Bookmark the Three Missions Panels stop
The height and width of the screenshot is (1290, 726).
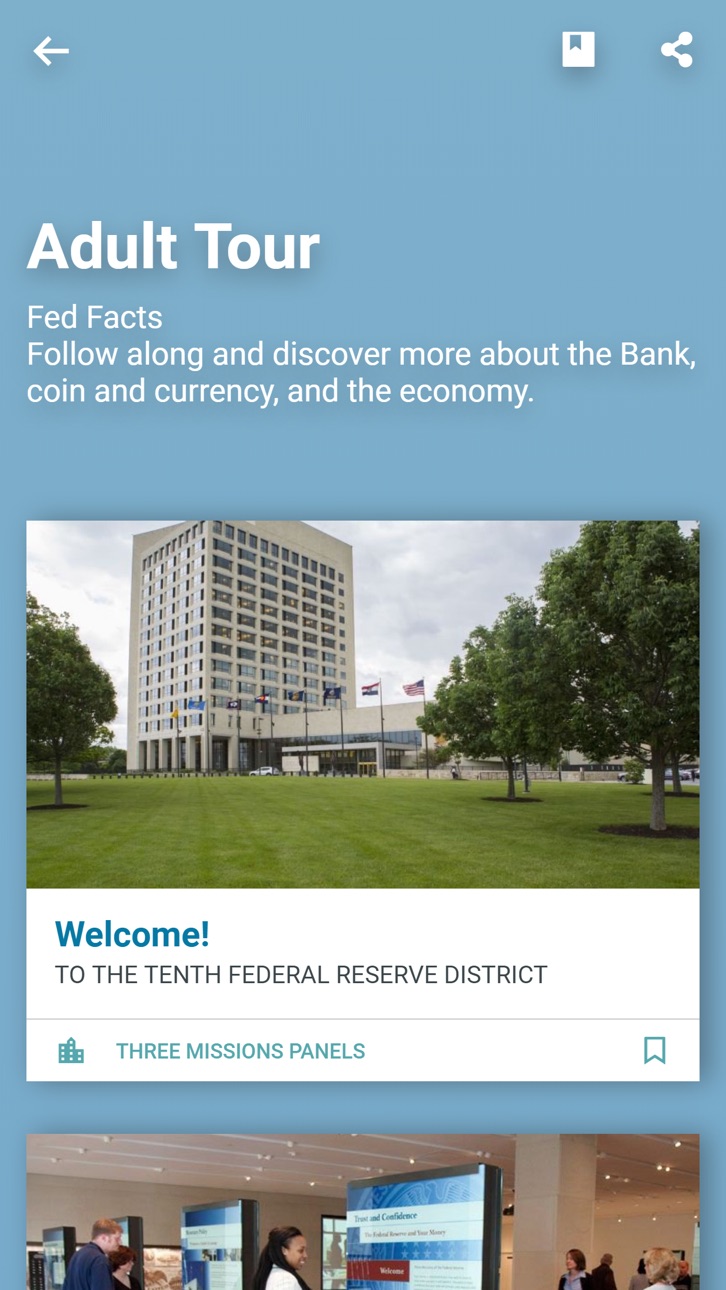[x=655, y=1050]
